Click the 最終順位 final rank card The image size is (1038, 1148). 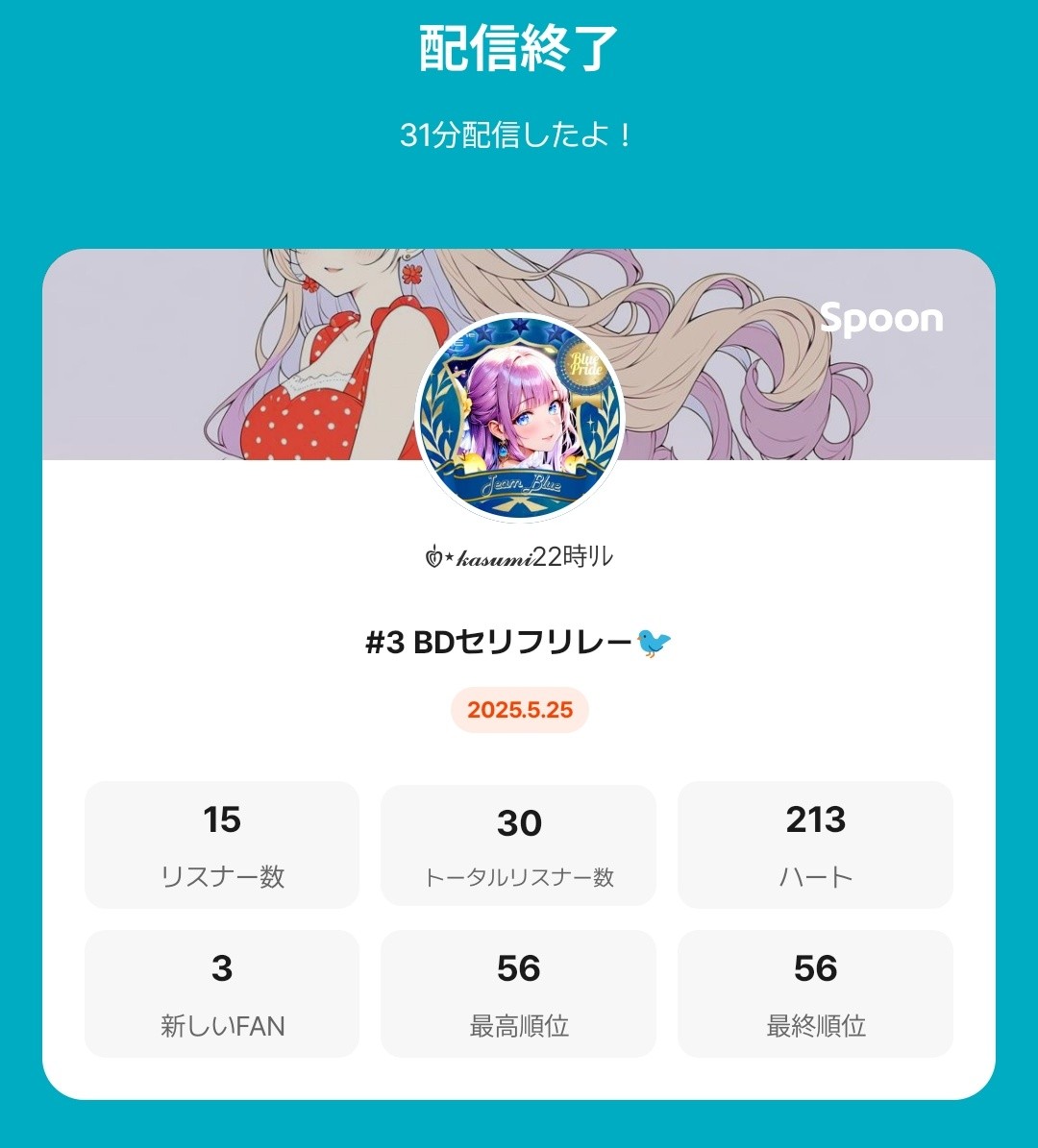coord(815,993)
